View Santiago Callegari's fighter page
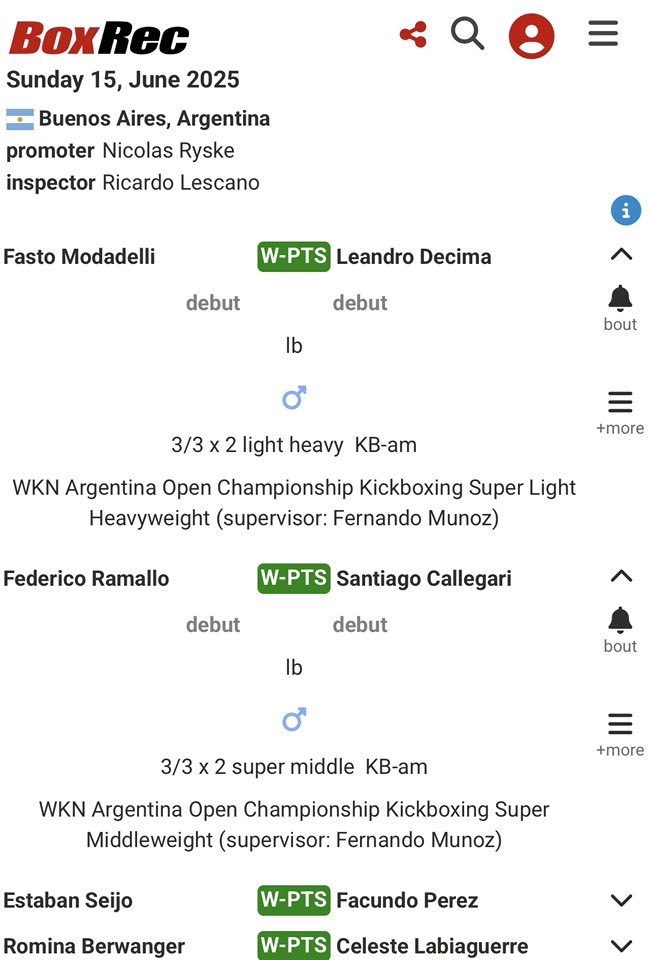Image resolution: width=650 pixels, height=960 pixels. tap(424, 579)
